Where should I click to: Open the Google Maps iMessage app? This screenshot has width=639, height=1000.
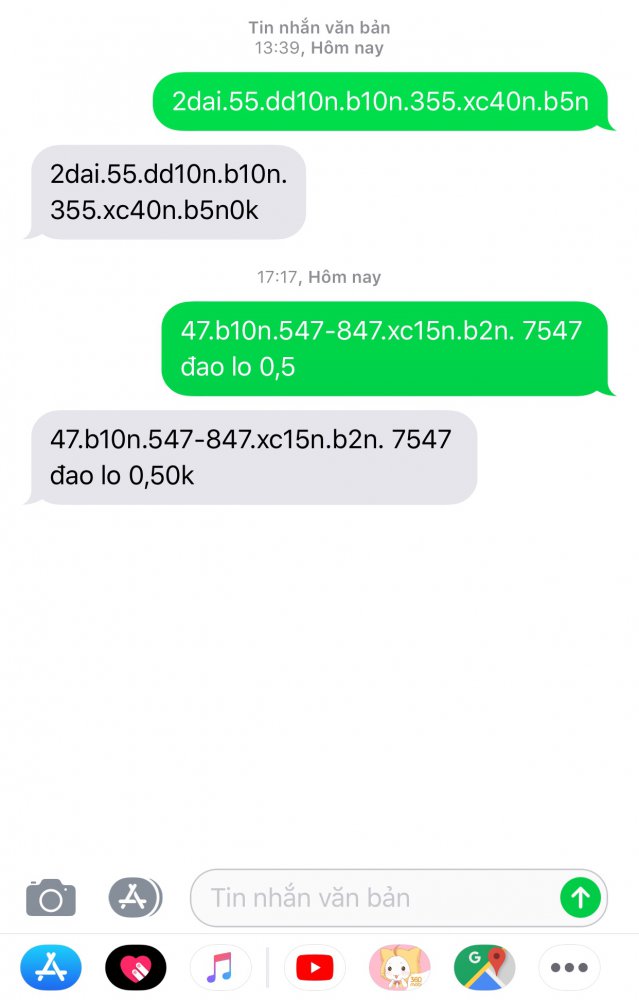tap(484, 968)
